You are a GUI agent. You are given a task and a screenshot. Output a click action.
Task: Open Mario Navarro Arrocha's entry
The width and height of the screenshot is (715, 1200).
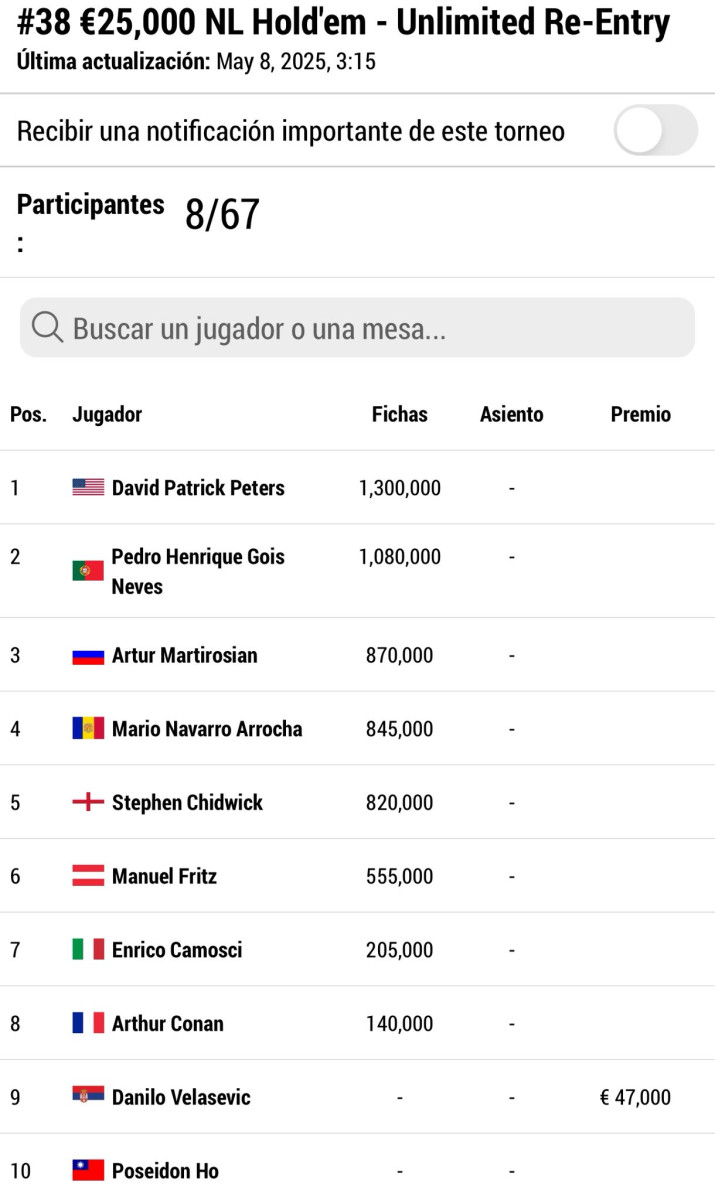point(357,729)
